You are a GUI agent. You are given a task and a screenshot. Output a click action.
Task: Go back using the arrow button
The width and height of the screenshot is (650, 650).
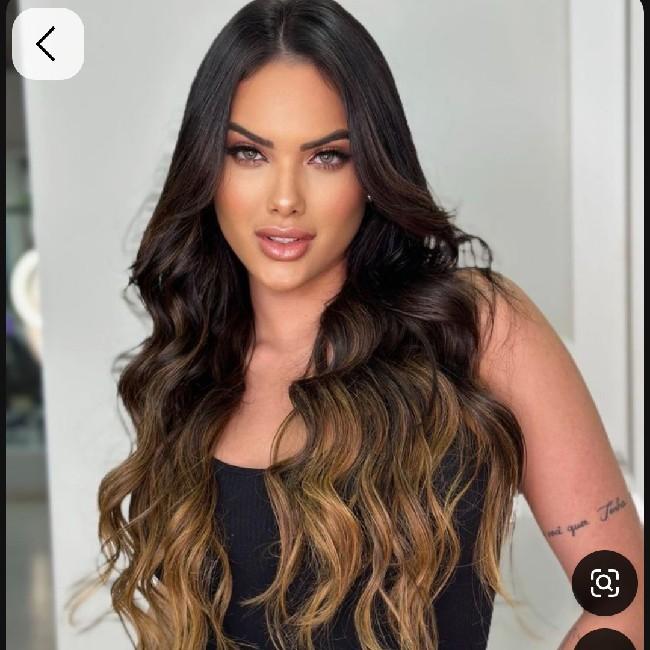tap(47, 44)
